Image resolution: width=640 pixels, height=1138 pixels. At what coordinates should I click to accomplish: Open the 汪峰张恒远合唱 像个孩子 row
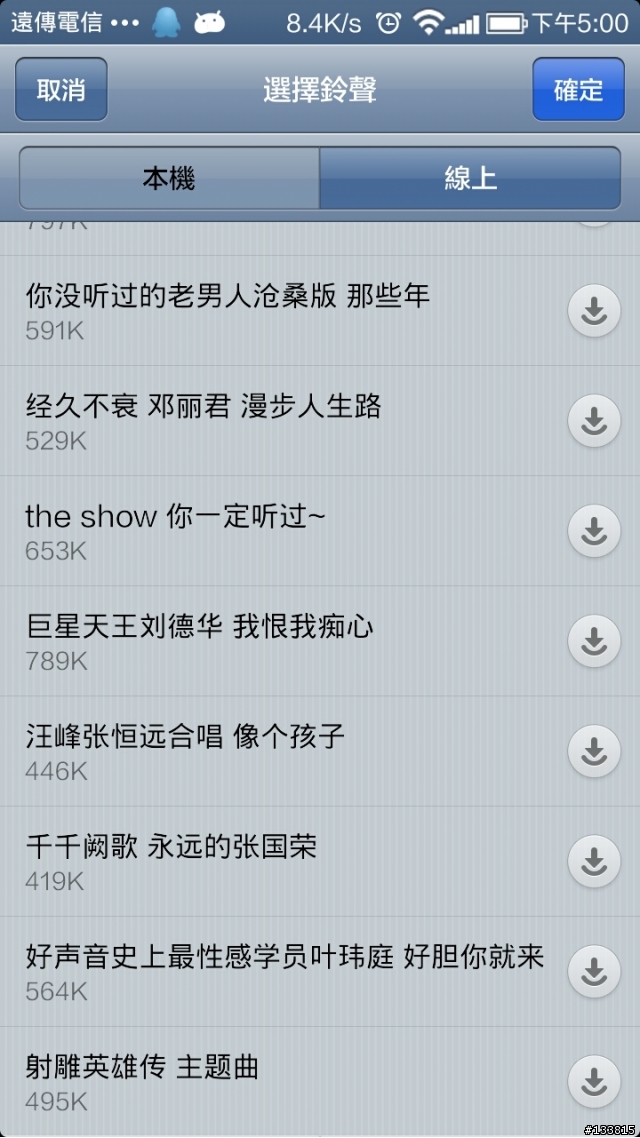point(320,751)
